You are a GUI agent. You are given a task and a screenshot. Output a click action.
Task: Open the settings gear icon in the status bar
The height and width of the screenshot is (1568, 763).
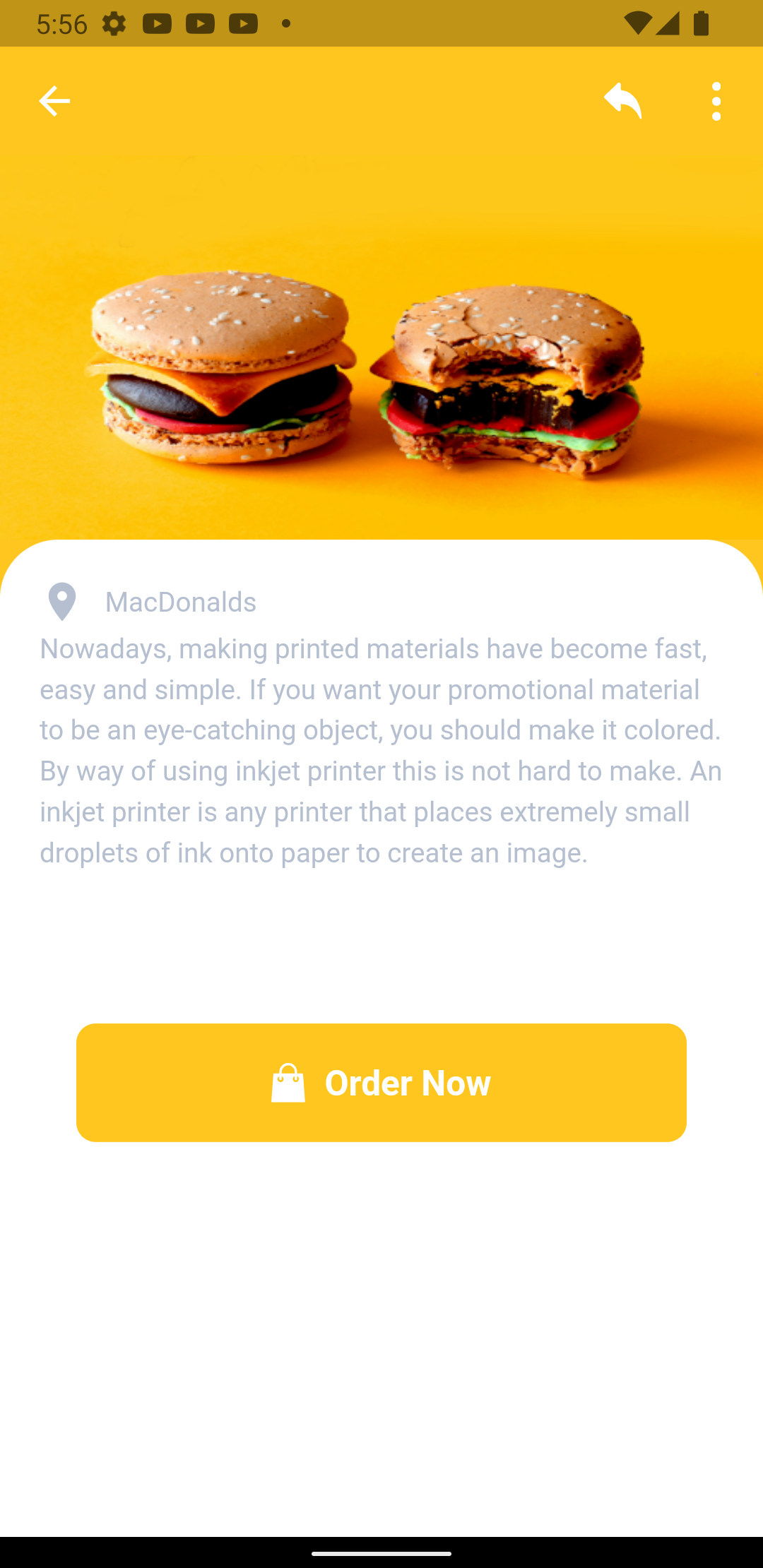[114, 23]
